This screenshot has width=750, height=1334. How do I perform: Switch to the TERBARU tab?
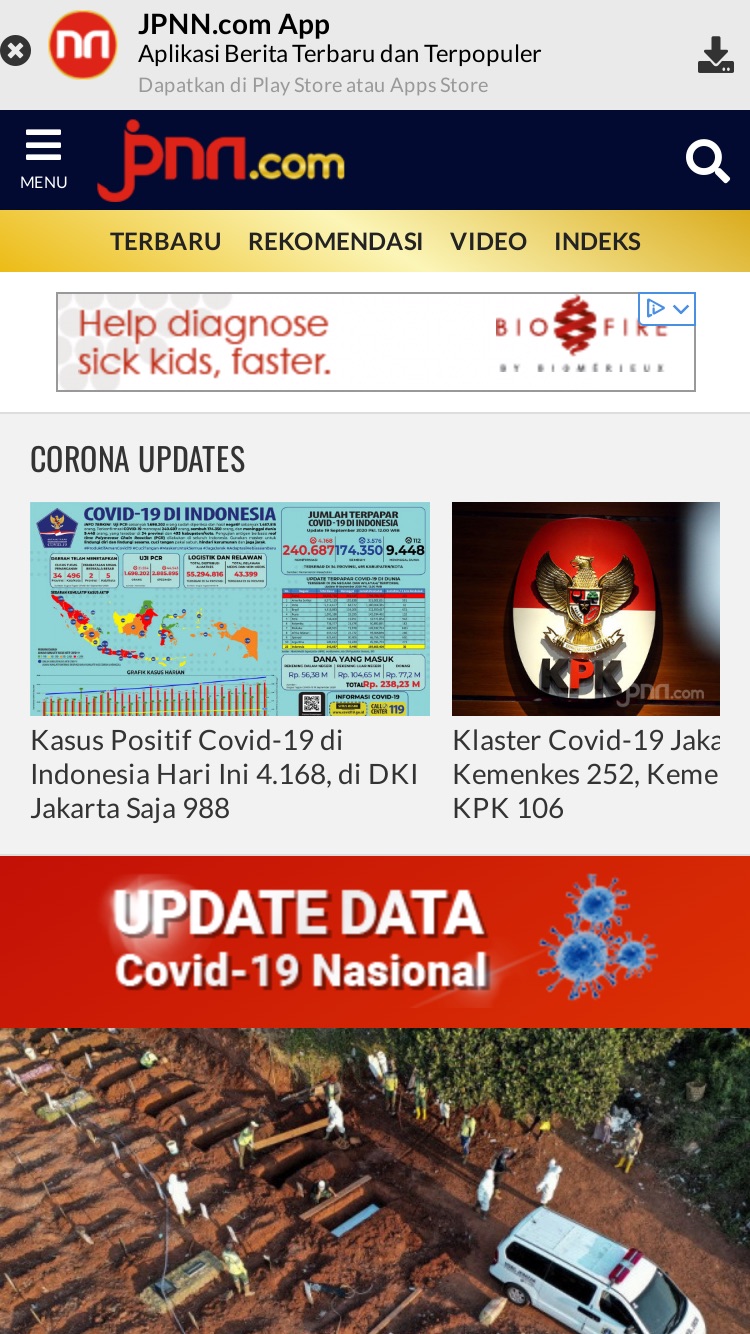click(x=165, y=241)
